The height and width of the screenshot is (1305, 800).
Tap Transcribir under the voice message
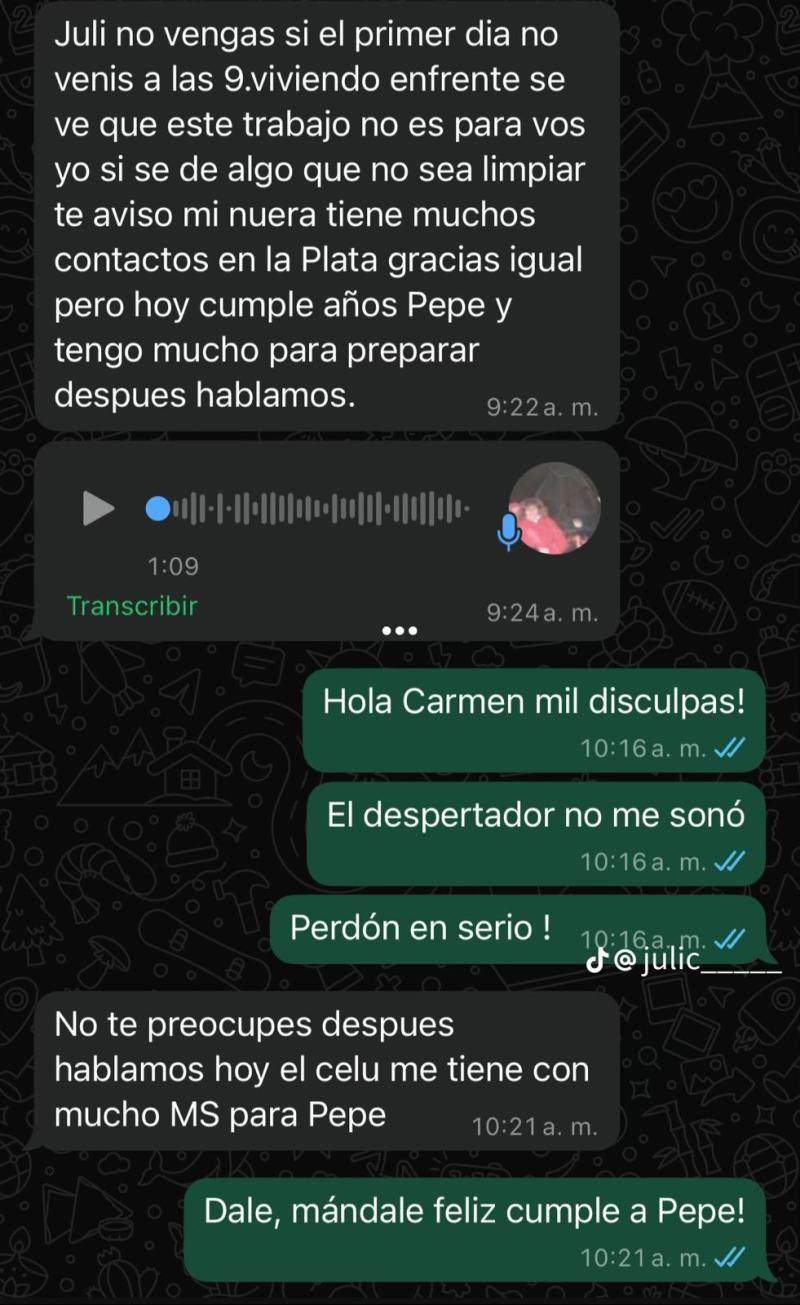(132, 606)
